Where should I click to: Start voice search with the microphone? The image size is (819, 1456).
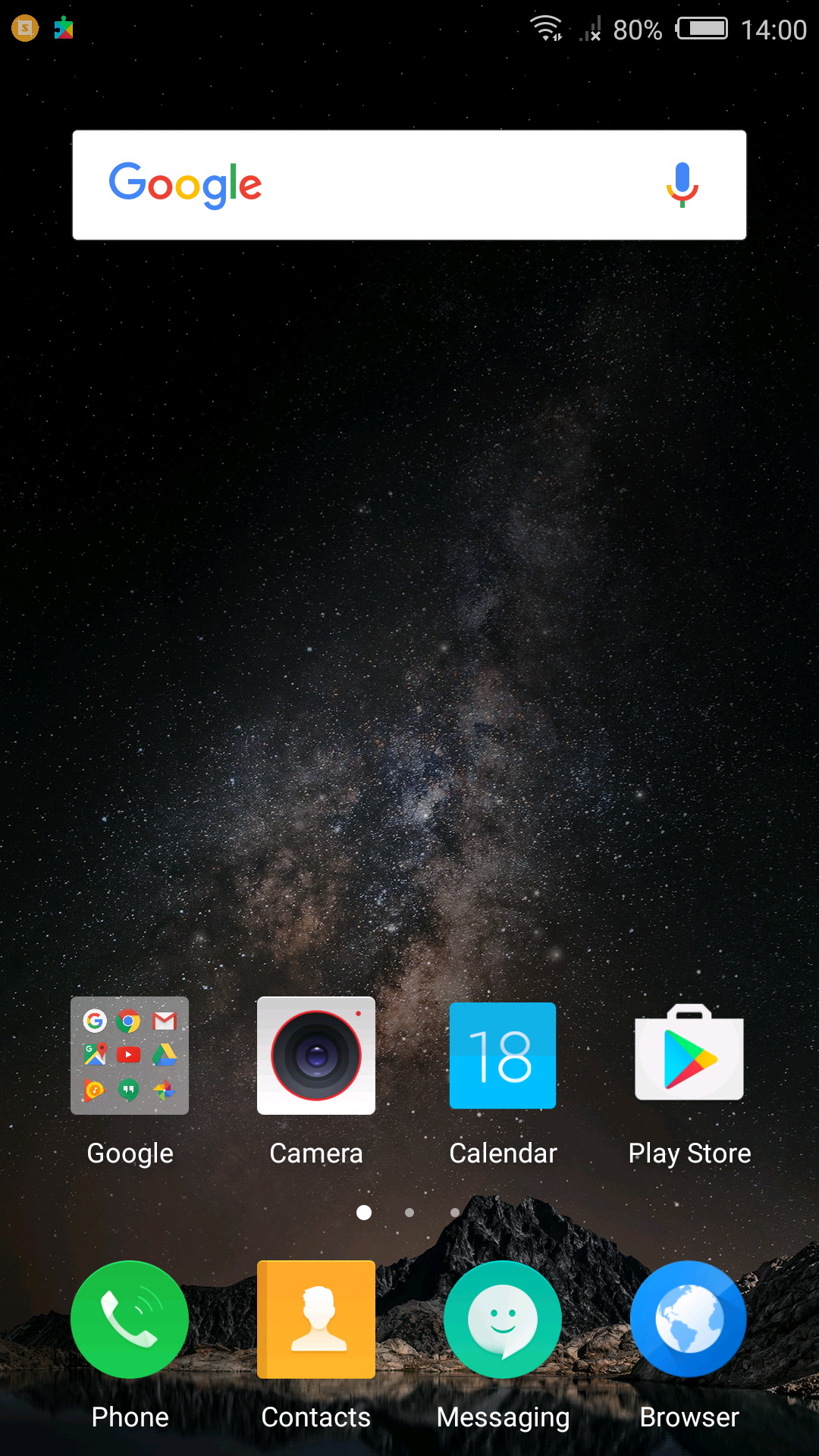coord(682,184)
